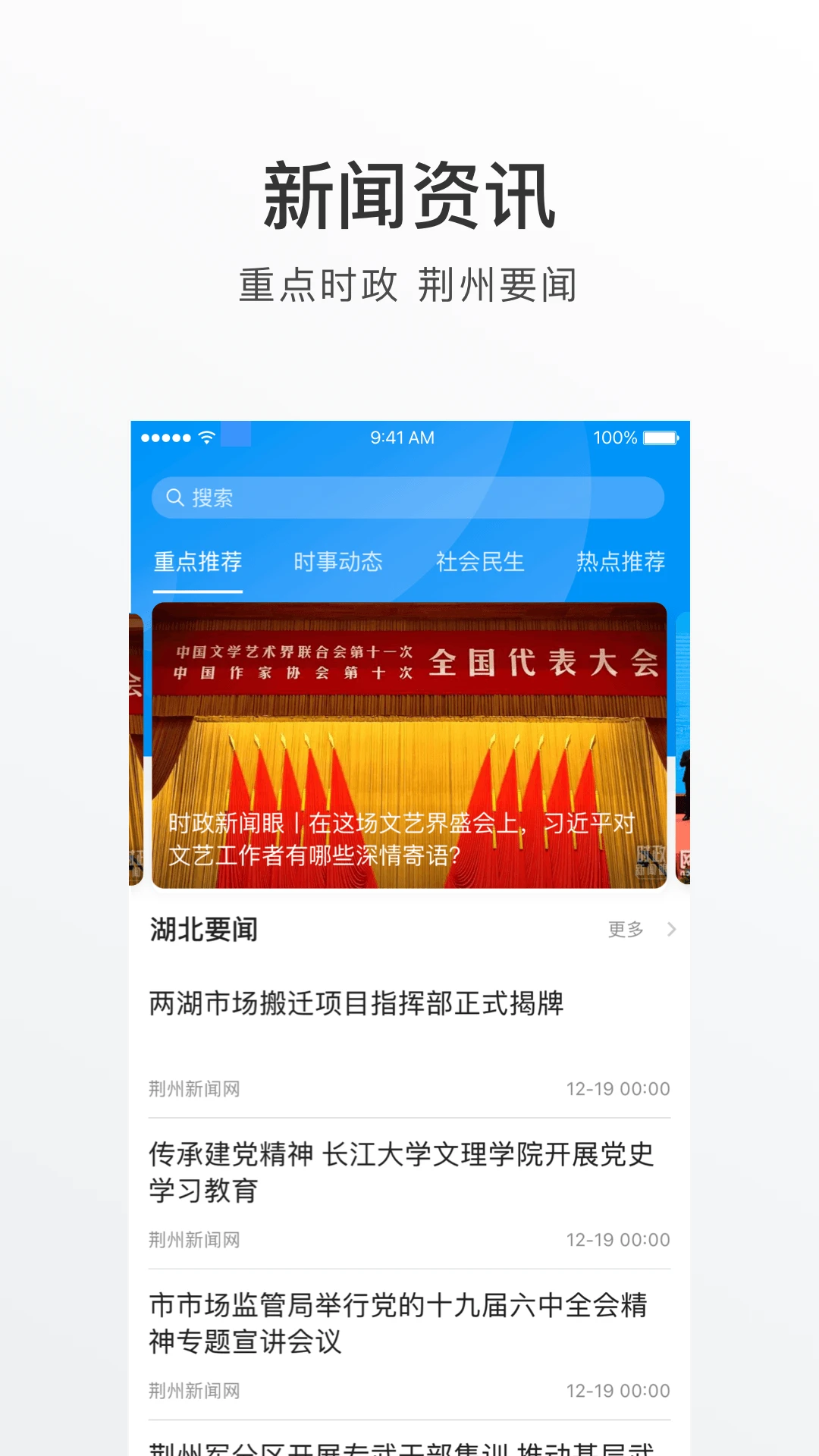The height and width of the screenshot is (1456, 819).
Task: Tap the 100% battery percentage label
Action: 615,438
